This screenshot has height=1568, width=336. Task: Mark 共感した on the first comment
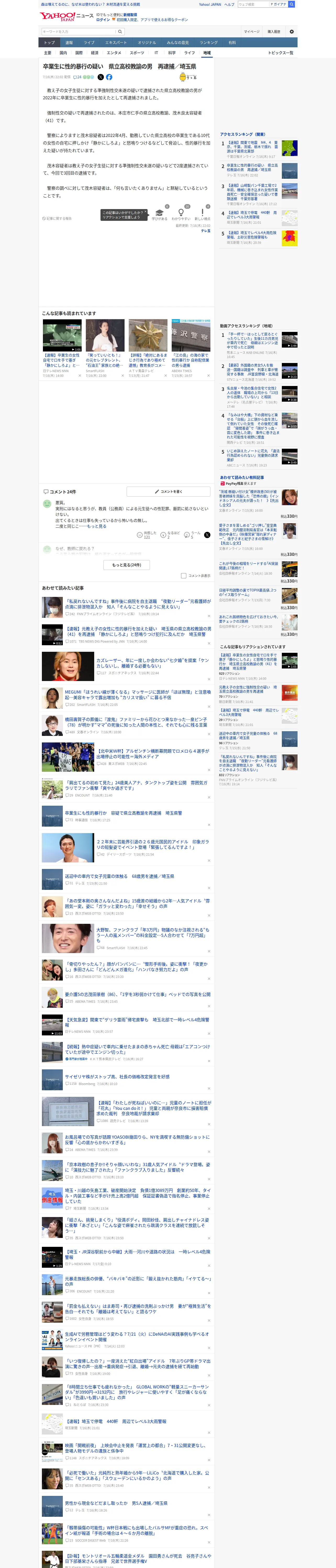coord(144,535)
